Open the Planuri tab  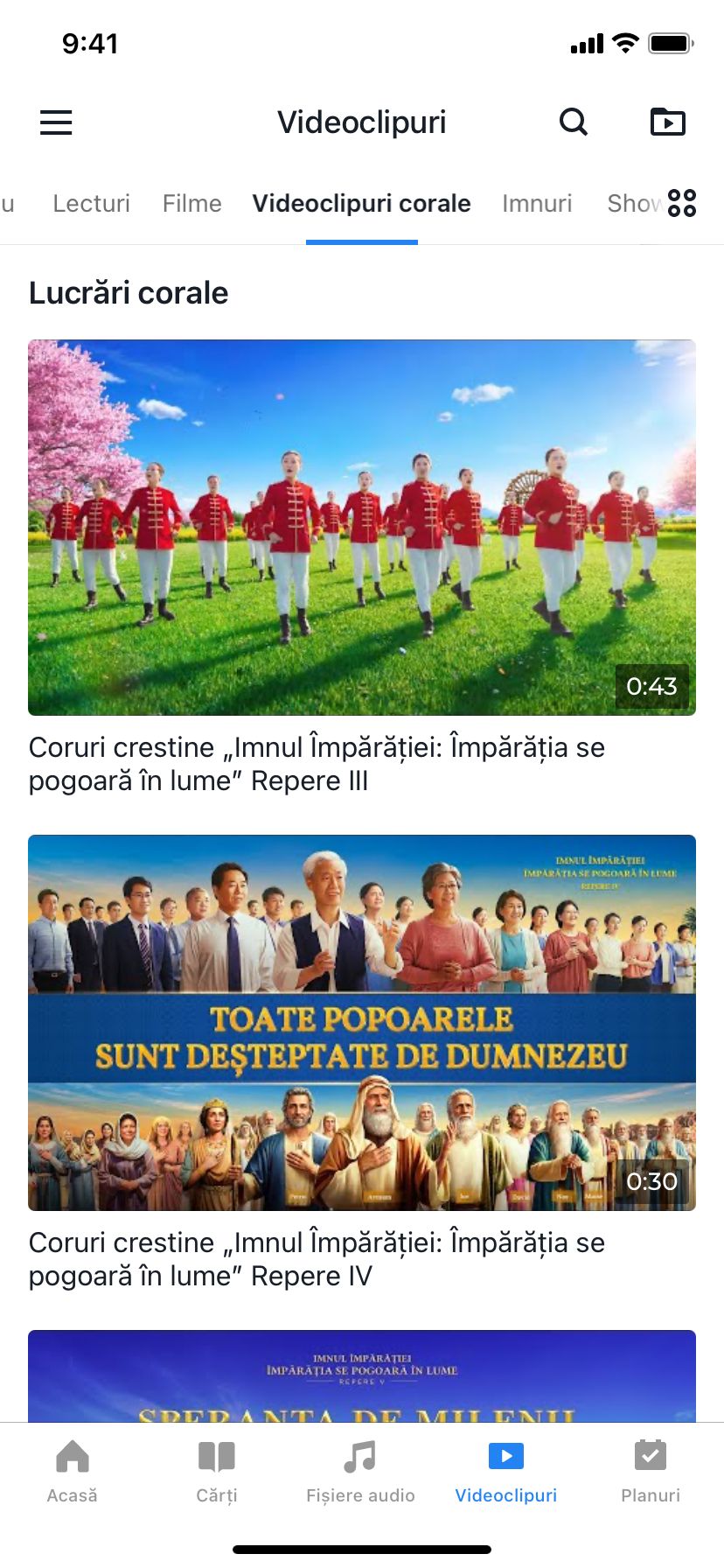pyautogui.click(x=651, y=1472)
